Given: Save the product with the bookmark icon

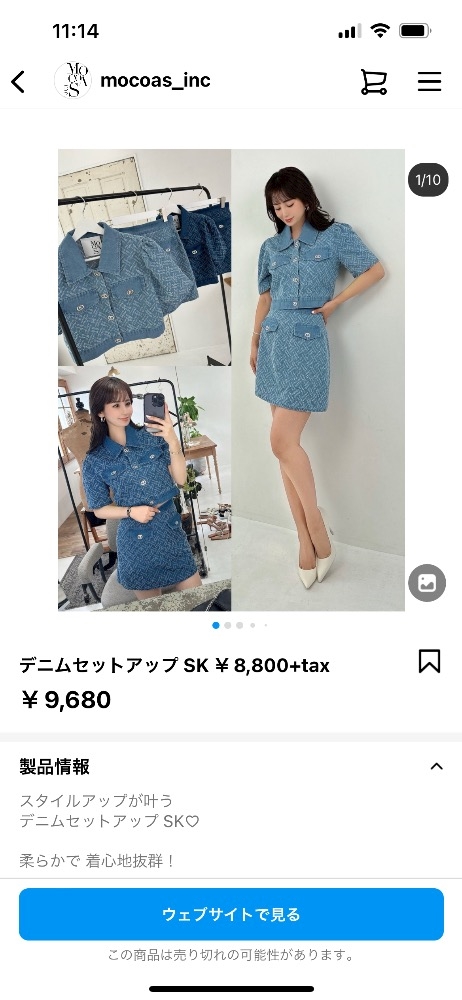Looking at the screenshot, I should tap(429, 661).
